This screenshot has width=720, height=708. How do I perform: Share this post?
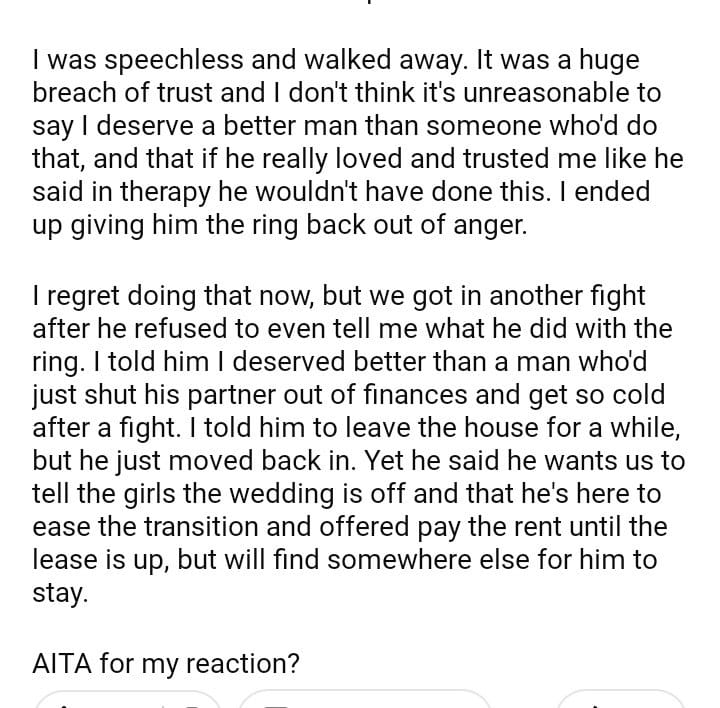coord(621,700)
